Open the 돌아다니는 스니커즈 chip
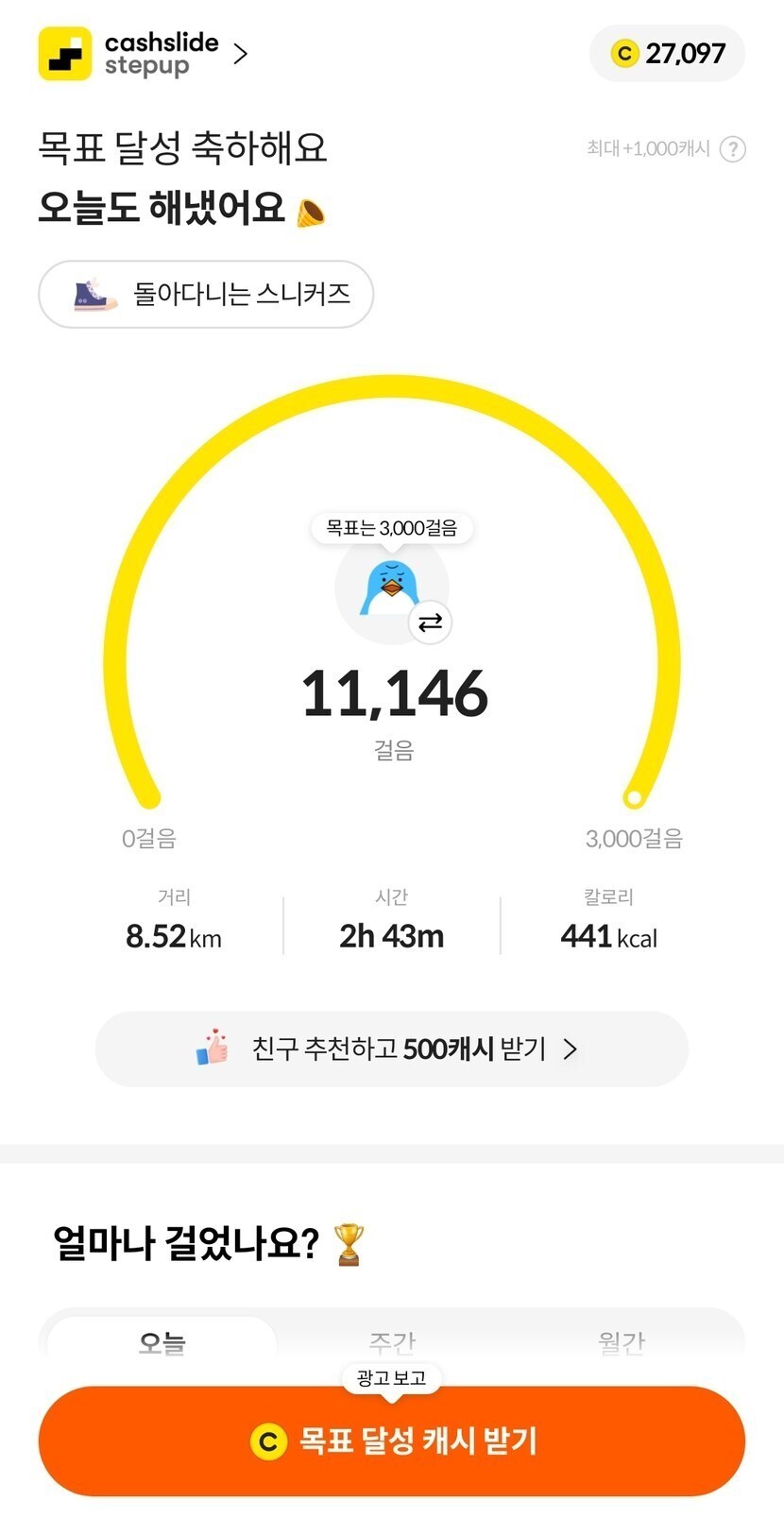 point(206,295)
